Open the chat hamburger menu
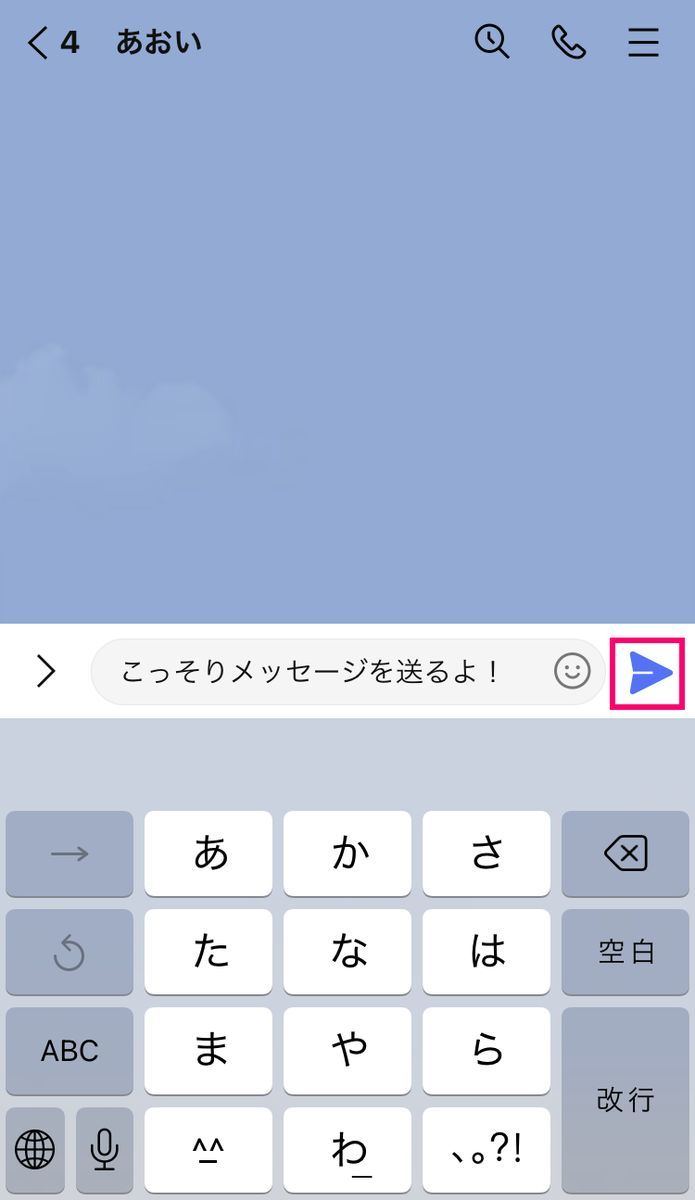The width and height of the screenshot is (695, 1200). click(x=643, y=42)
